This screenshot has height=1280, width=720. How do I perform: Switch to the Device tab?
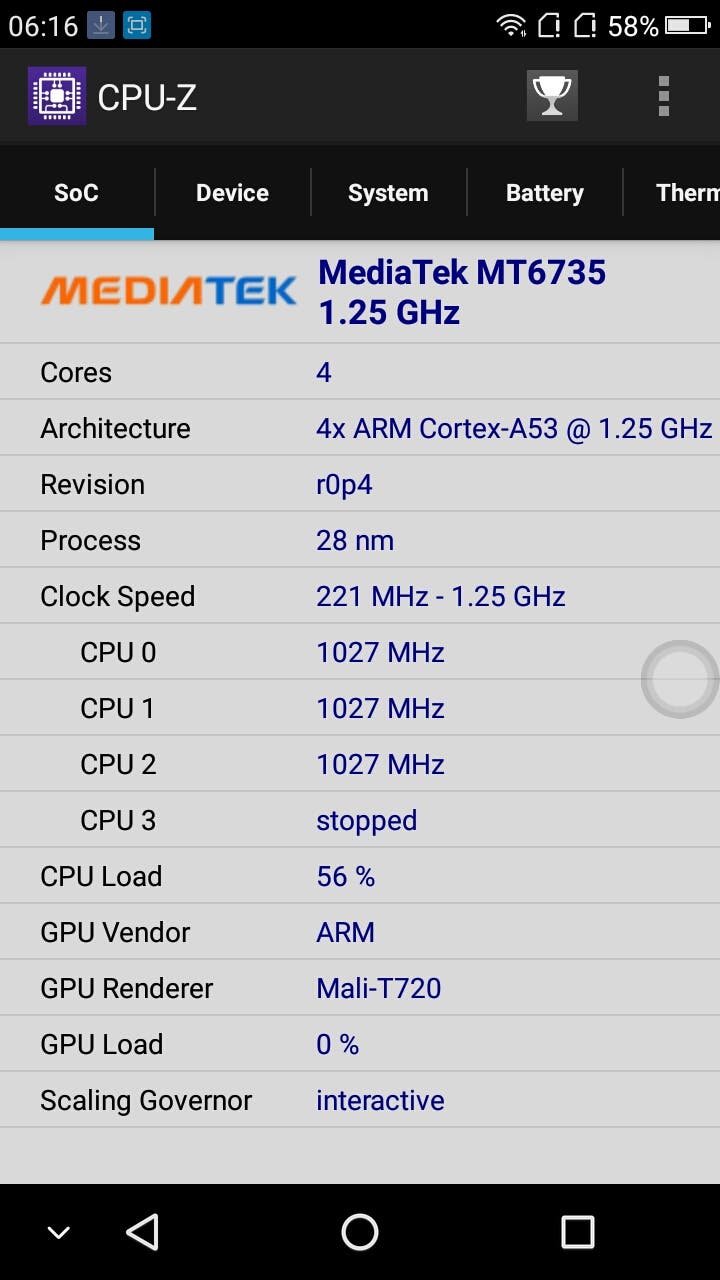click(232, 193)
